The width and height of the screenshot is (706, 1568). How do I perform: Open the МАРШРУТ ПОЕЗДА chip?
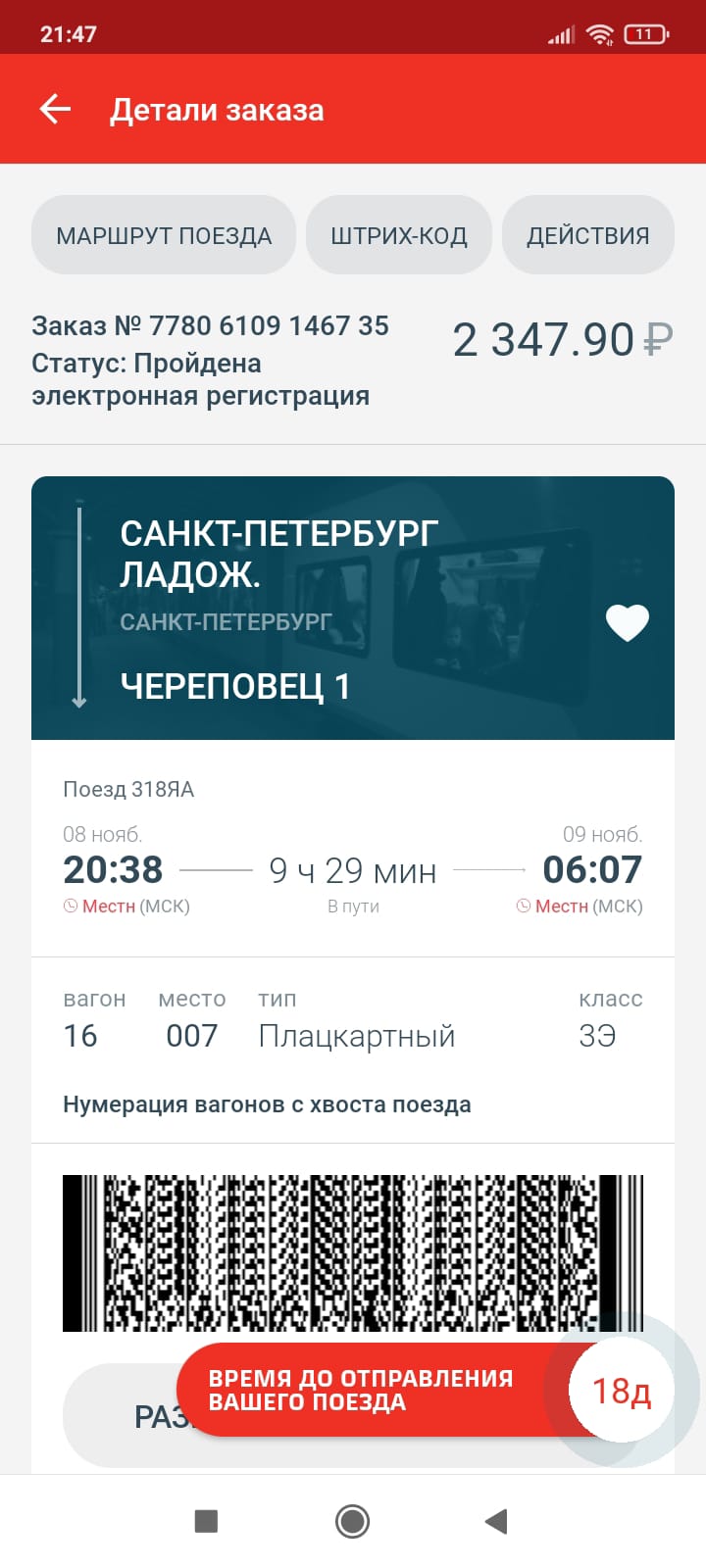(164, 235)
